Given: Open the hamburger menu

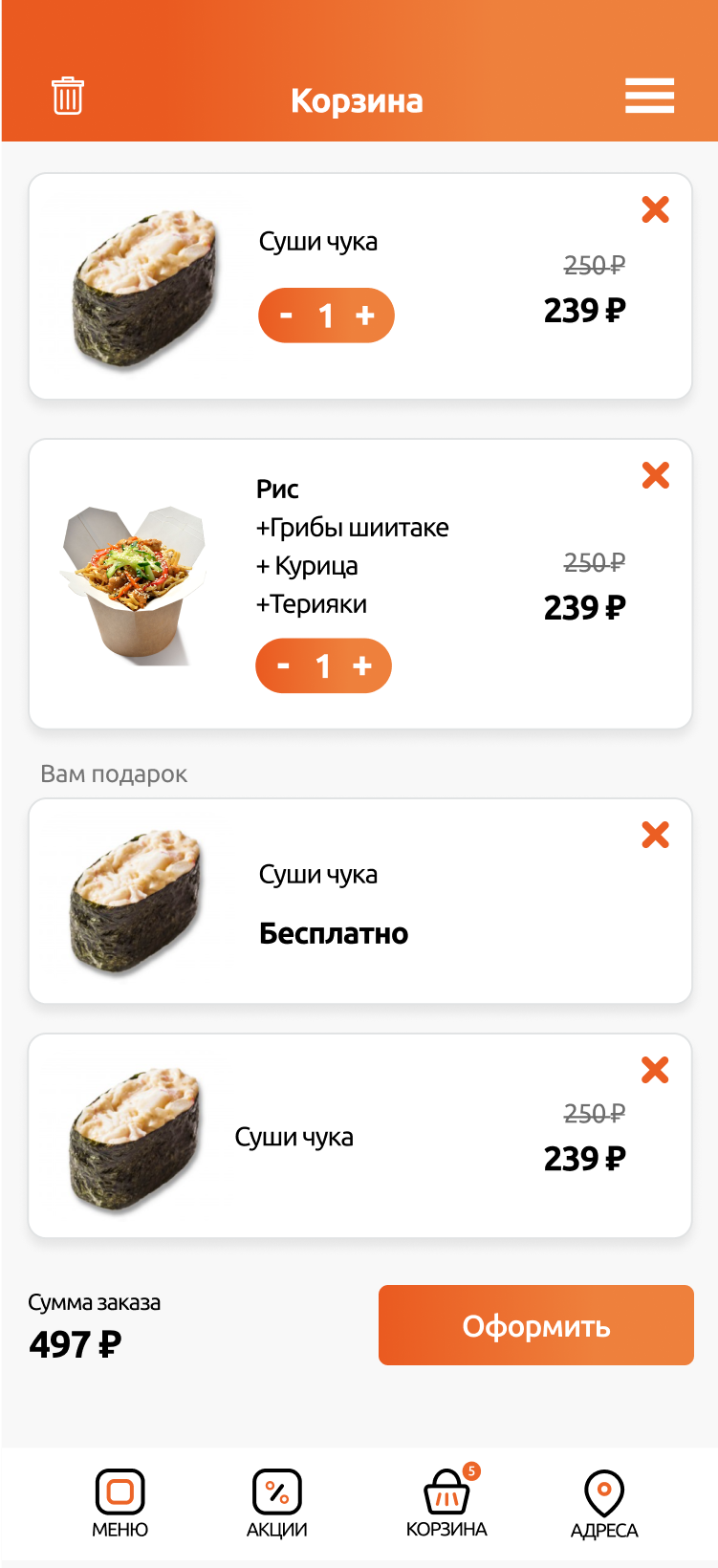Looking at the screenshot, I should click(650, 97).
